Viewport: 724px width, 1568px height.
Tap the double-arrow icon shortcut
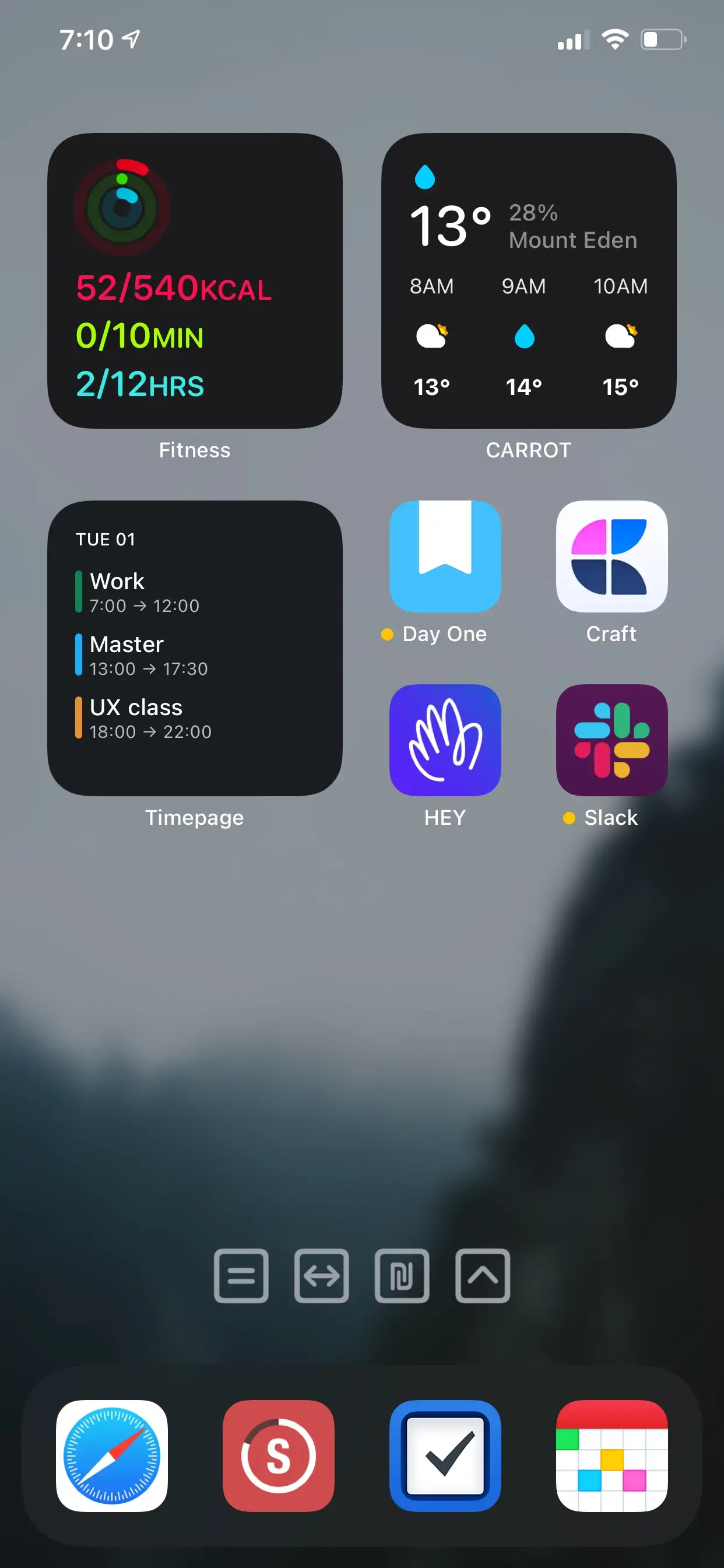click(x=321, y=1276)
